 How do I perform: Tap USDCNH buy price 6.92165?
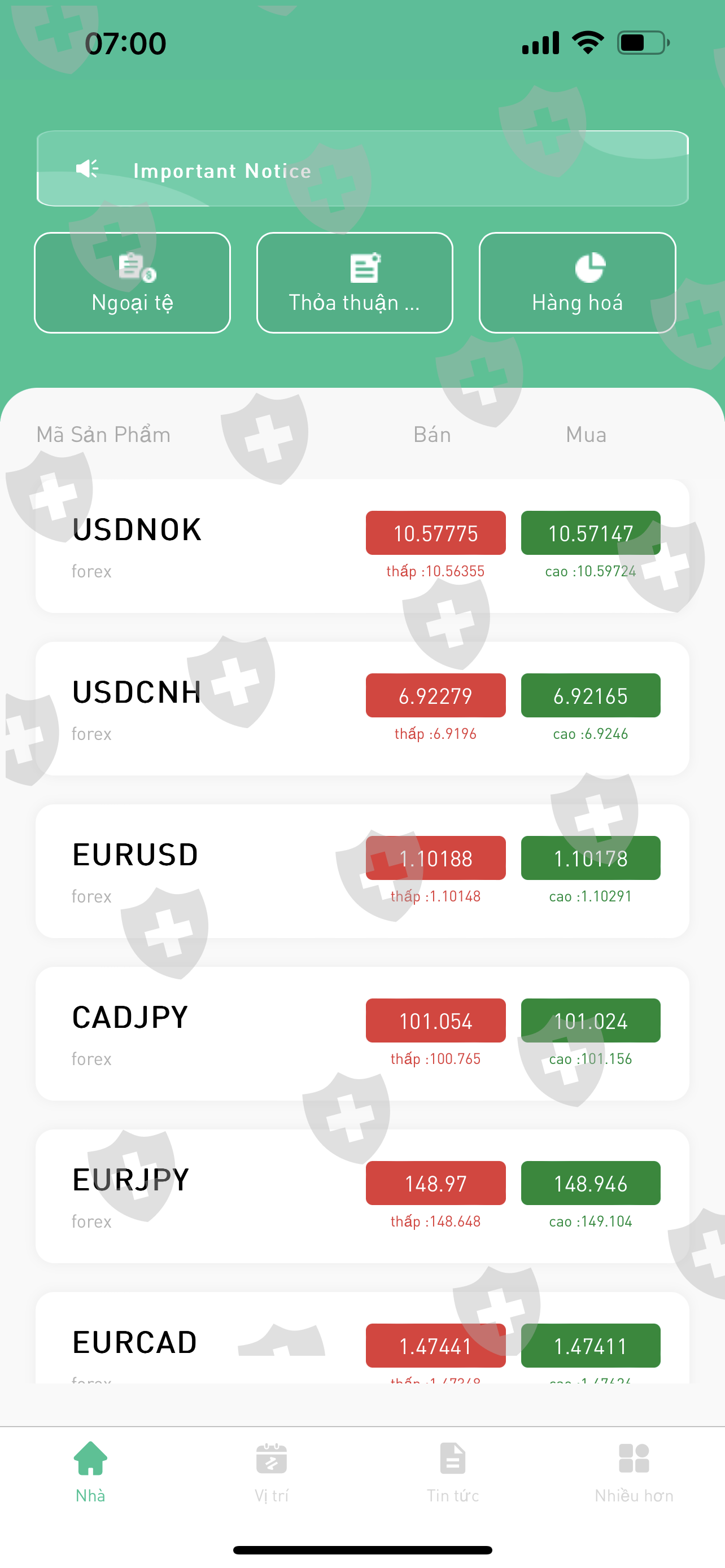tap(591, 695)
